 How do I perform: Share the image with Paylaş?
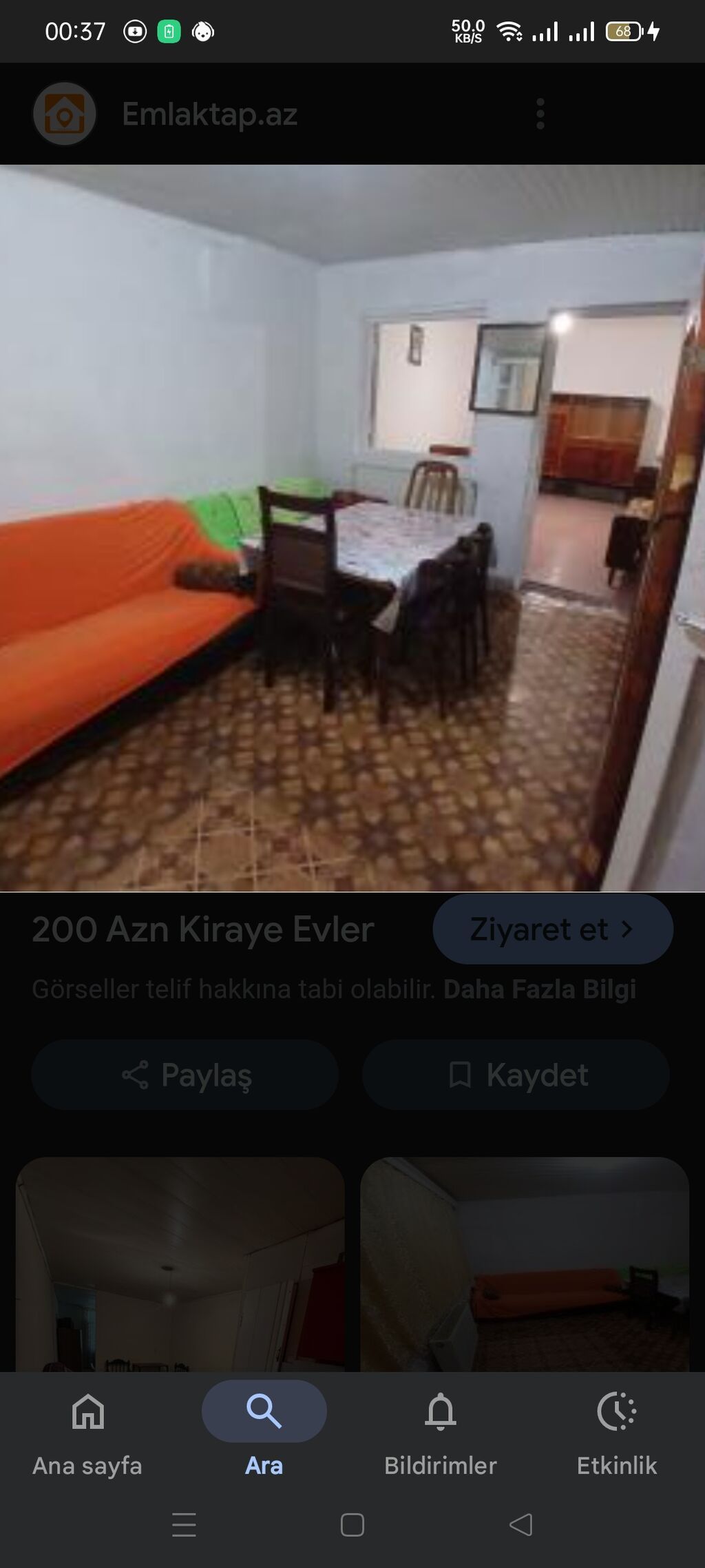coord(185,1075)
